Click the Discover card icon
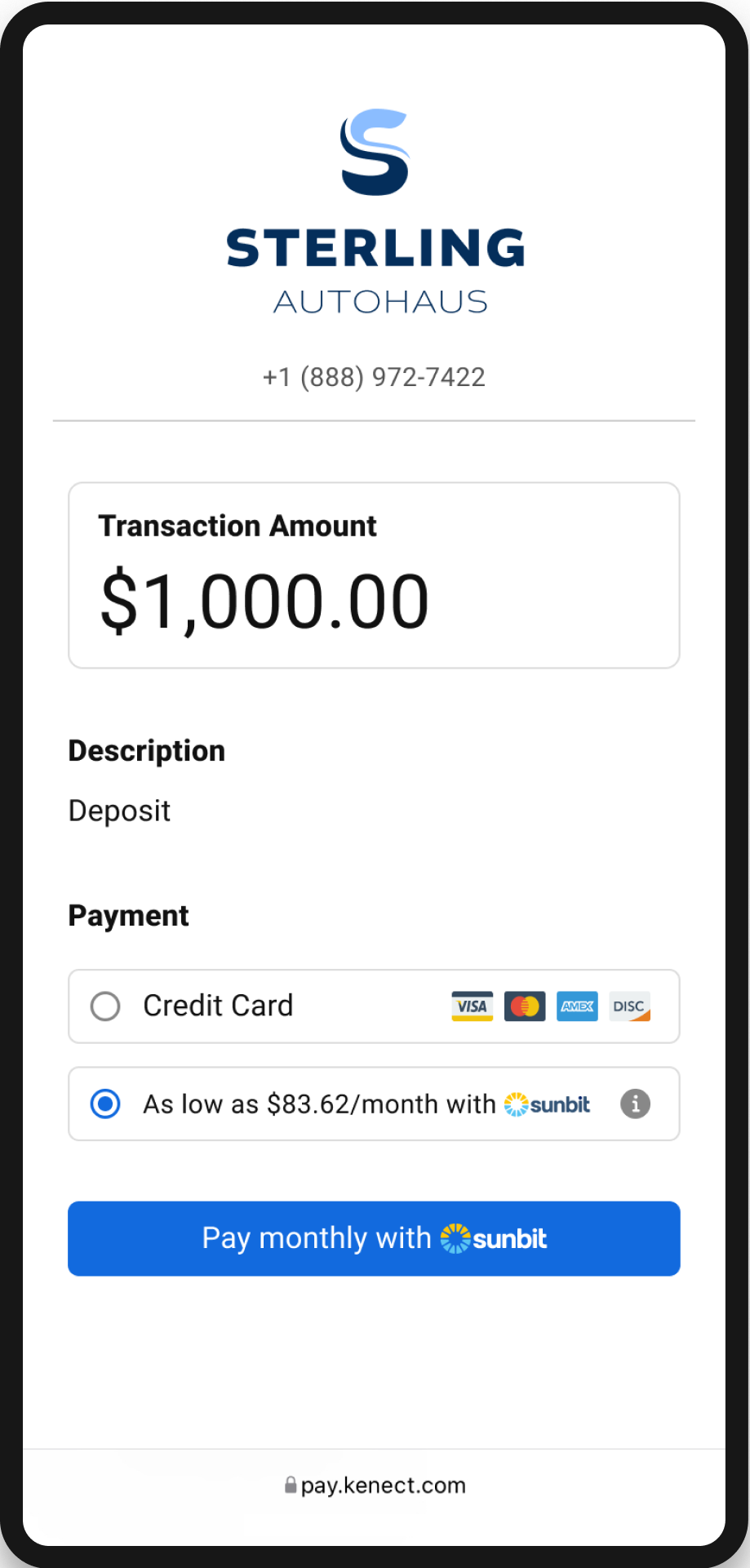 click(x=629, y=1006)
